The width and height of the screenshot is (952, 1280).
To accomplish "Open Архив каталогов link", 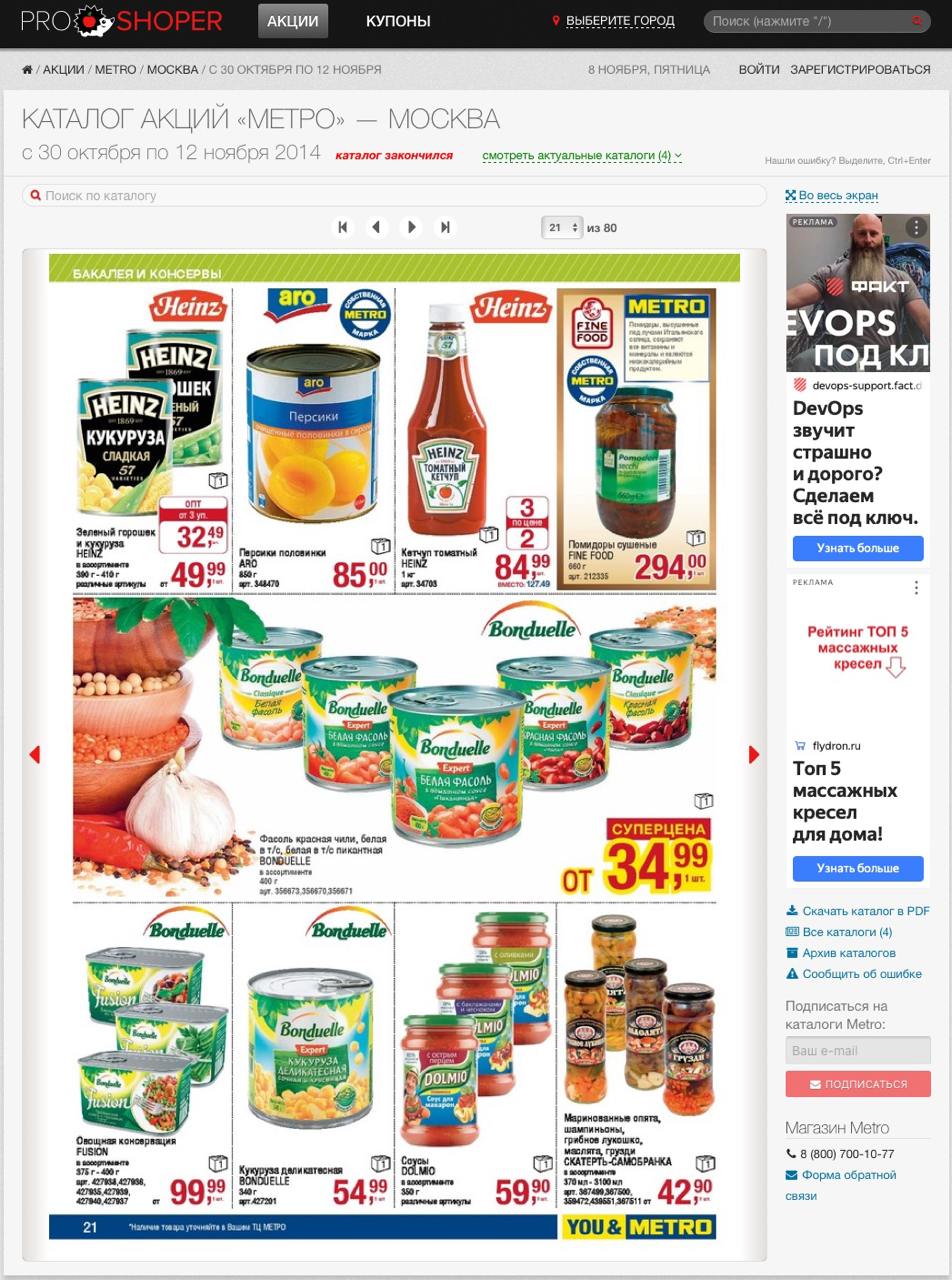I will pyautogui.click(x=848, y=953).
